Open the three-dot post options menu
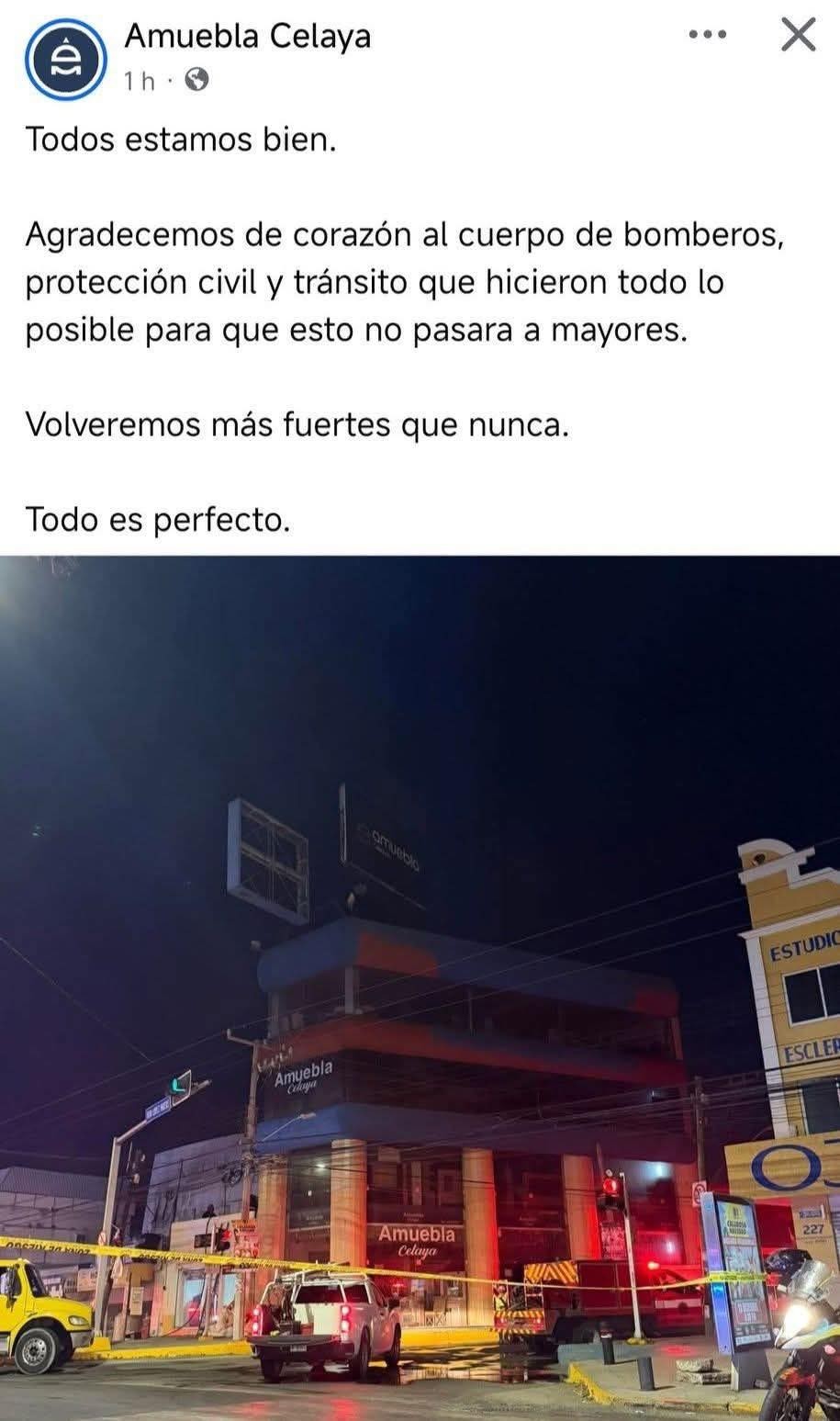 [x=707, y=35]
